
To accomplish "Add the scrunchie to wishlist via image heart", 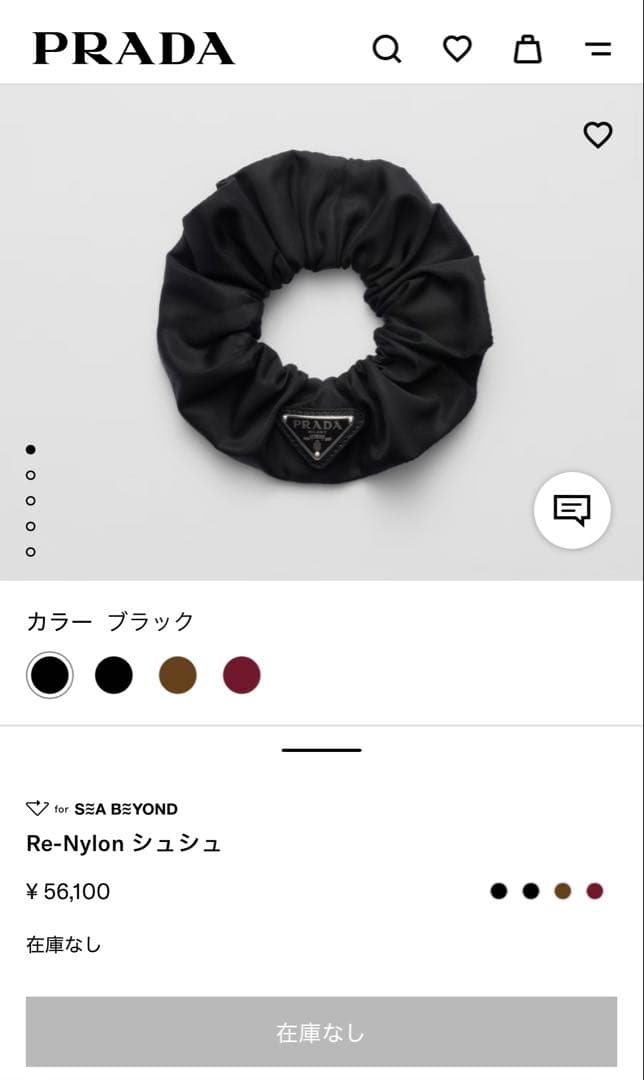I will [x=598, y=134].
